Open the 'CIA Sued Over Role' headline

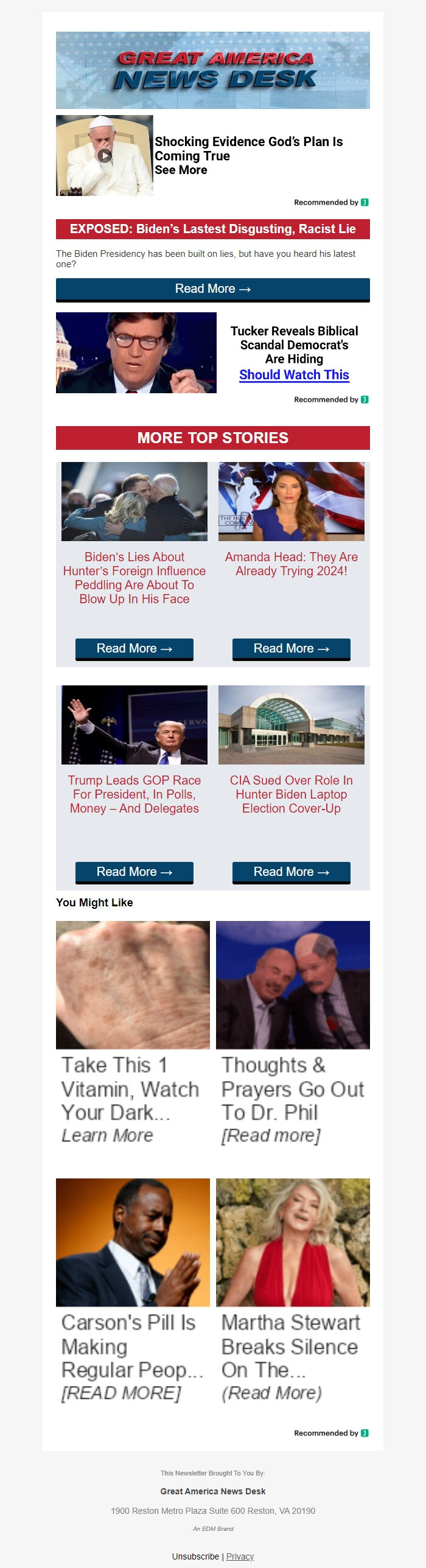291,794
